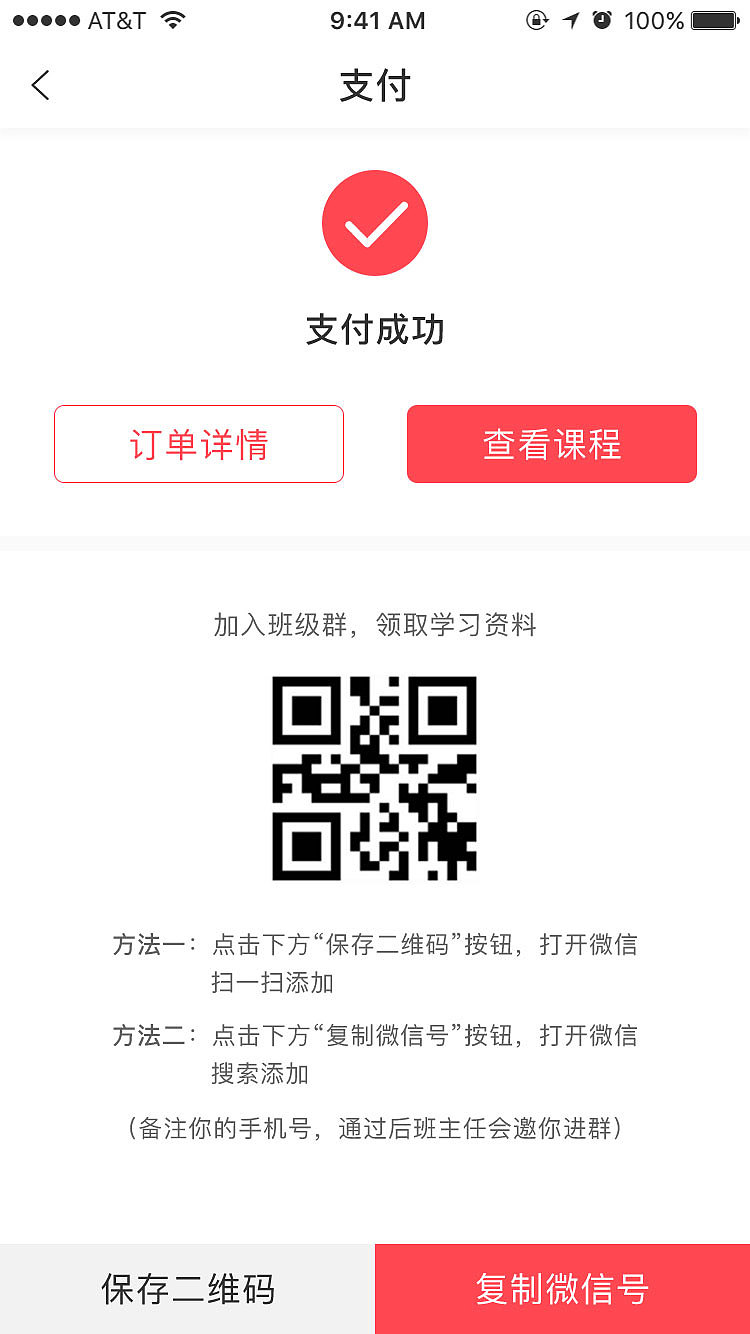This screenshot has height=1334, width=750.
Task: Tap the 加入班级群 instruction heading
Action: [x=375, y=624]
